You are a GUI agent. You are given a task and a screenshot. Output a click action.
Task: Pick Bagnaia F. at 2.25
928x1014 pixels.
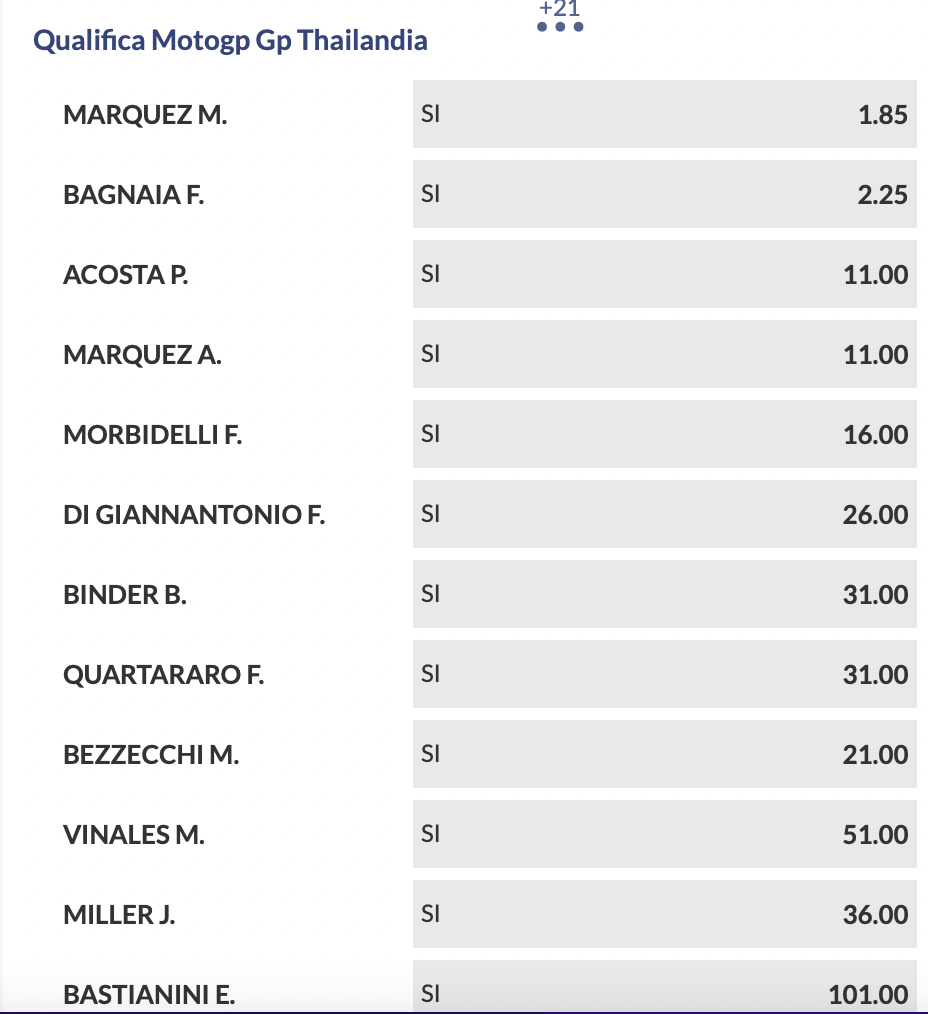click(x=664, y=194)
